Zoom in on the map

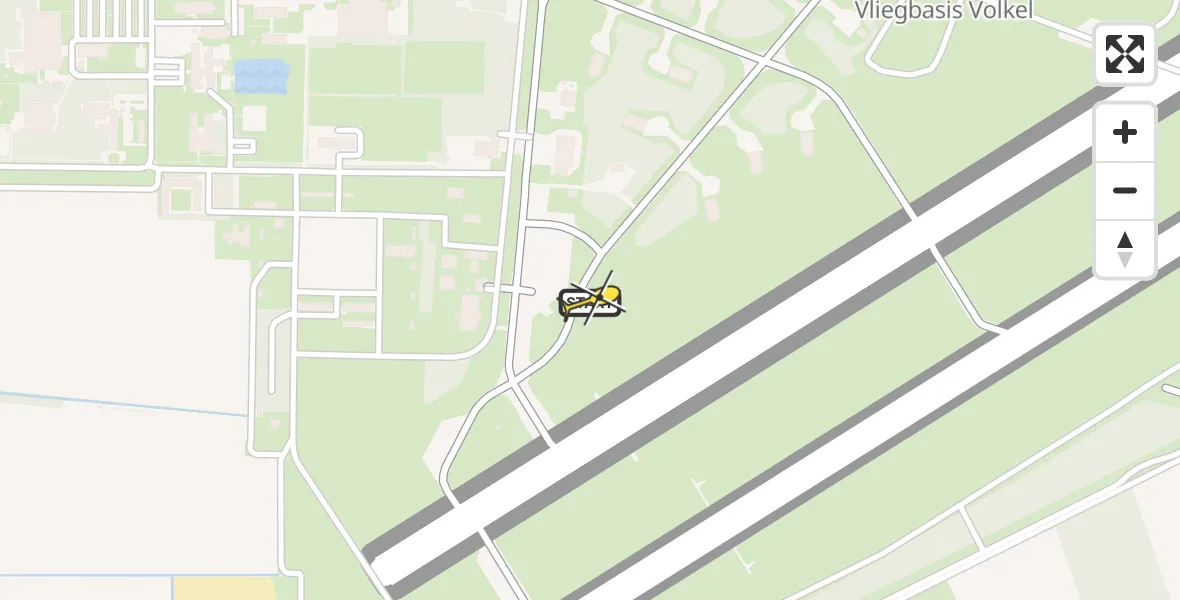1125,133
